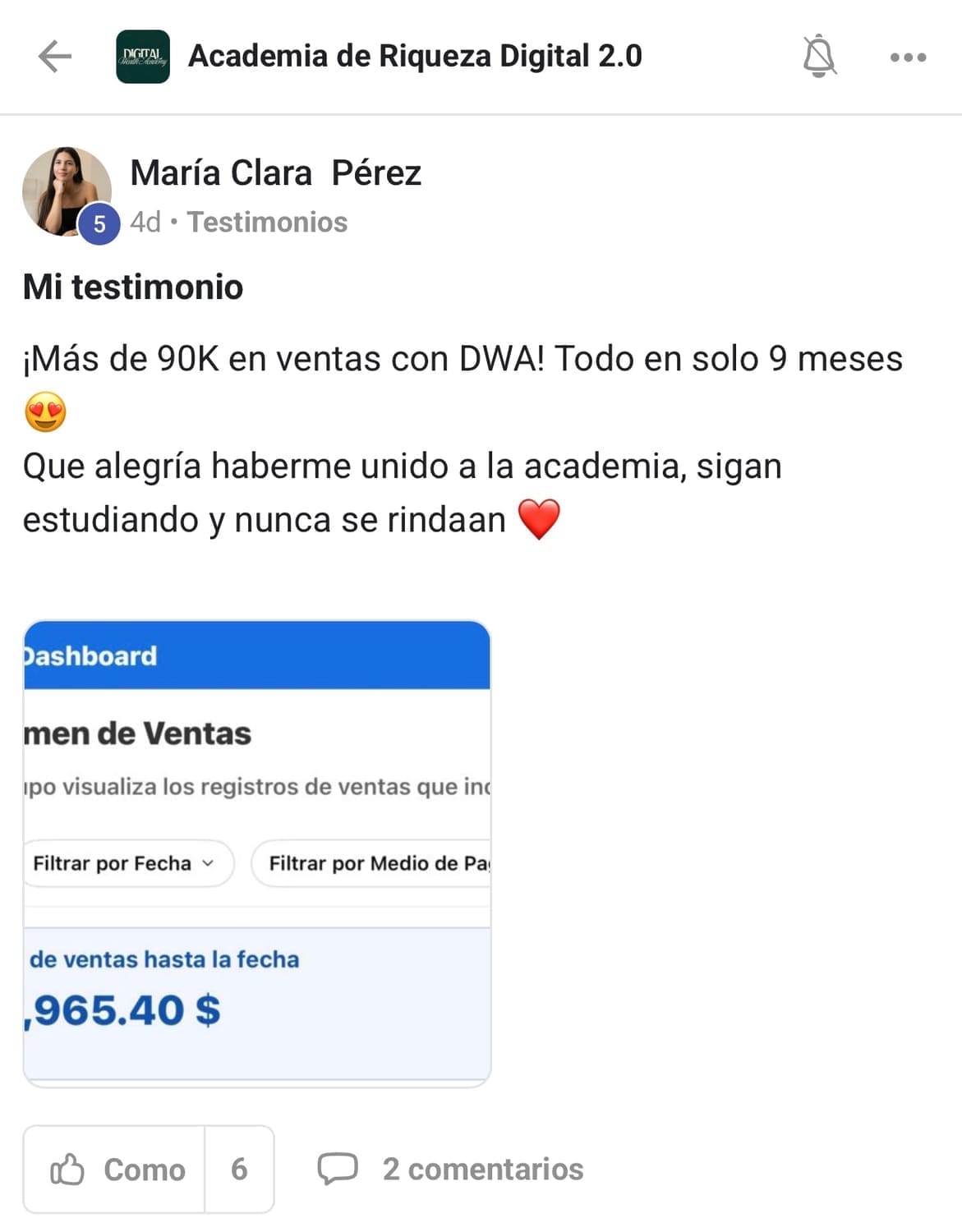
Task: See the 6 people who liked
Action: pyautogui.click(x=239, y=1169)
